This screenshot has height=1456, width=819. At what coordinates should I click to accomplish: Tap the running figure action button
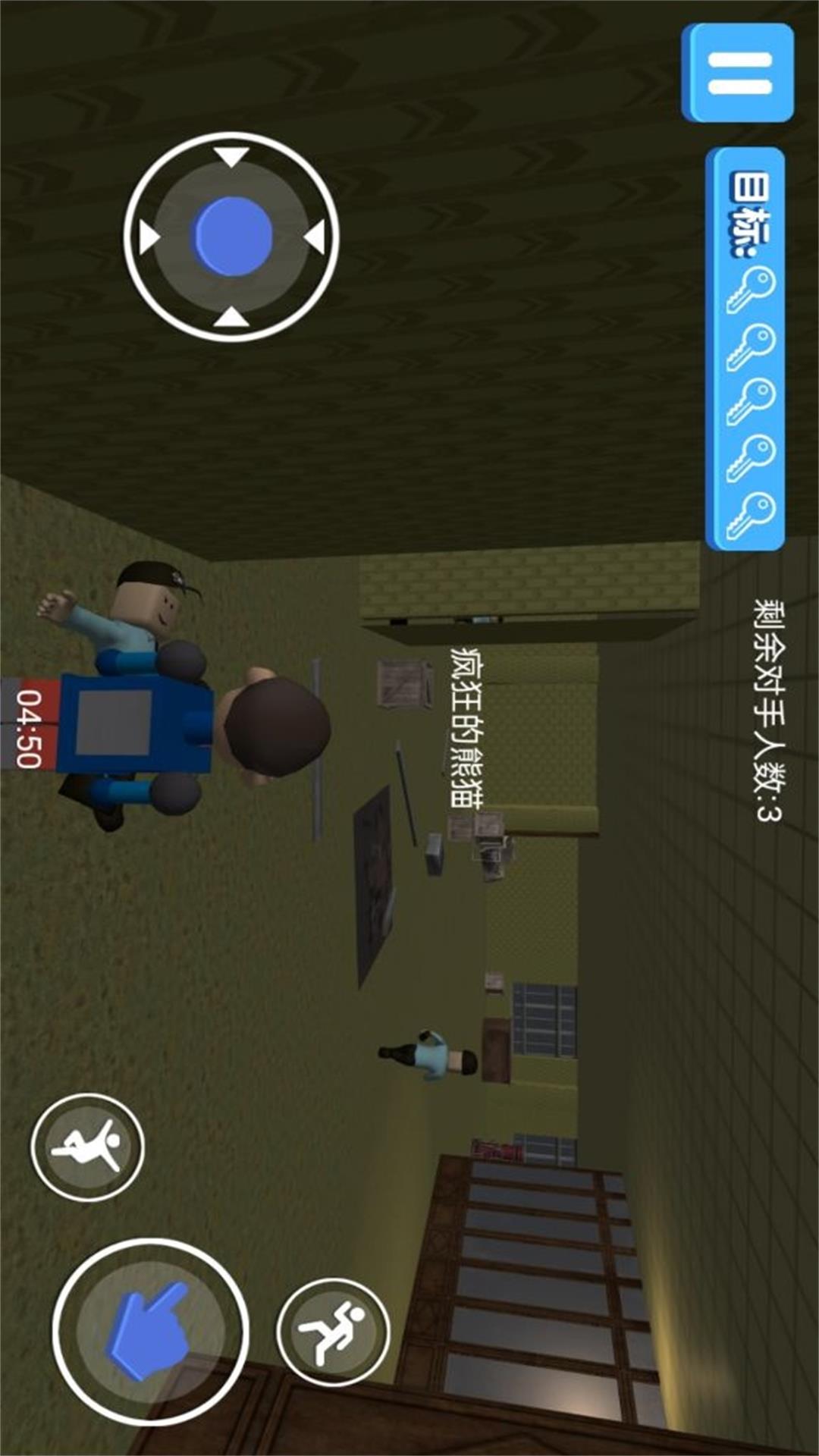(333, 1332)
